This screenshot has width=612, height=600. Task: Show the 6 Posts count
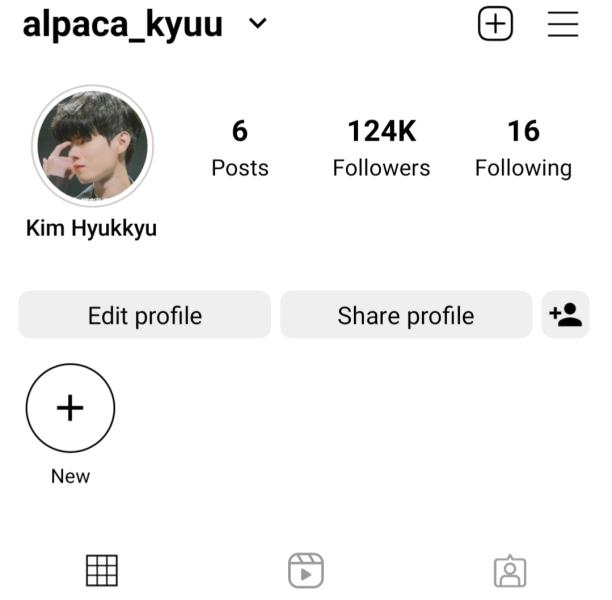240,148
